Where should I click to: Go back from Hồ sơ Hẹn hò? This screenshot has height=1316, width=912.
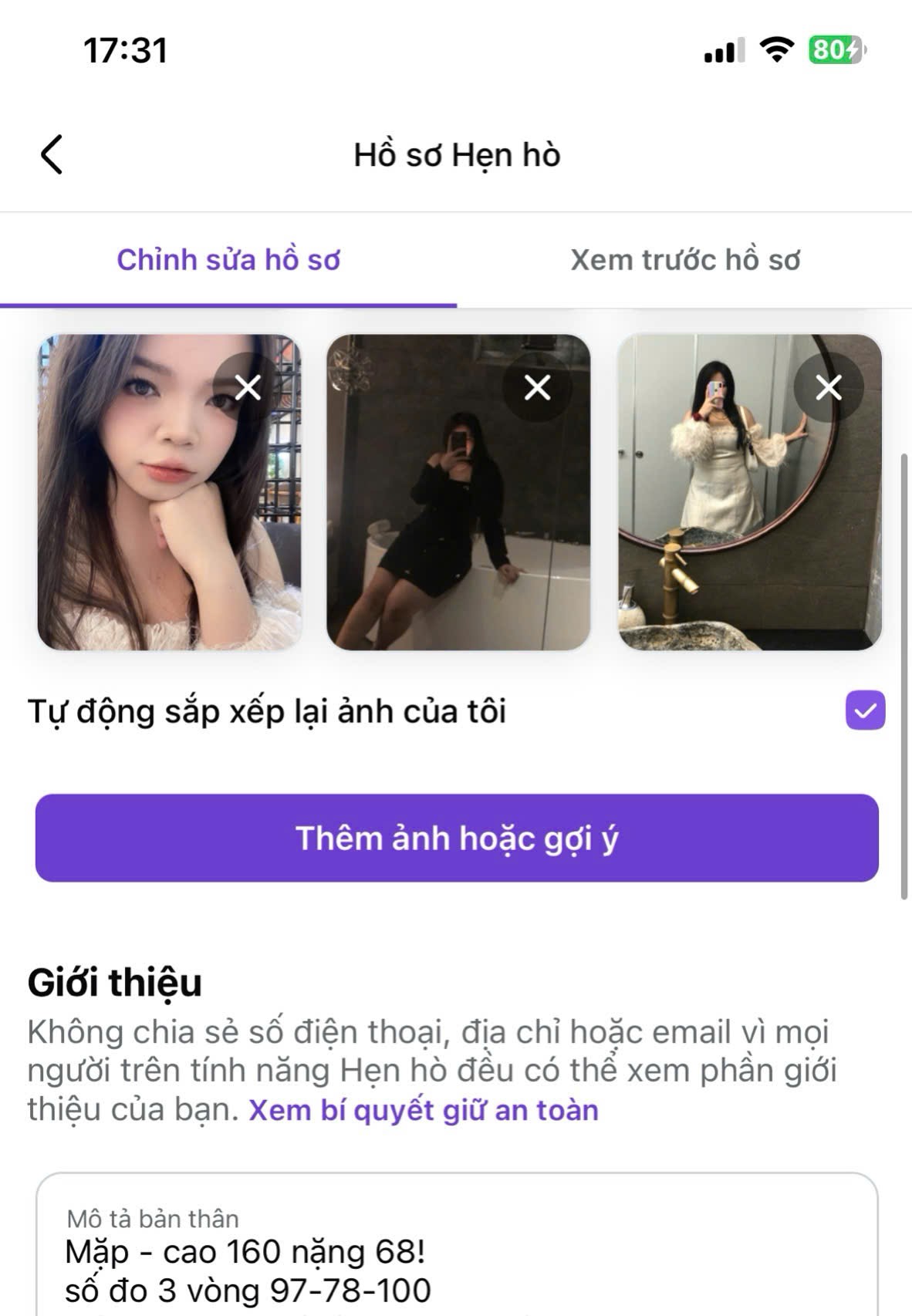[x=52, y=155]
